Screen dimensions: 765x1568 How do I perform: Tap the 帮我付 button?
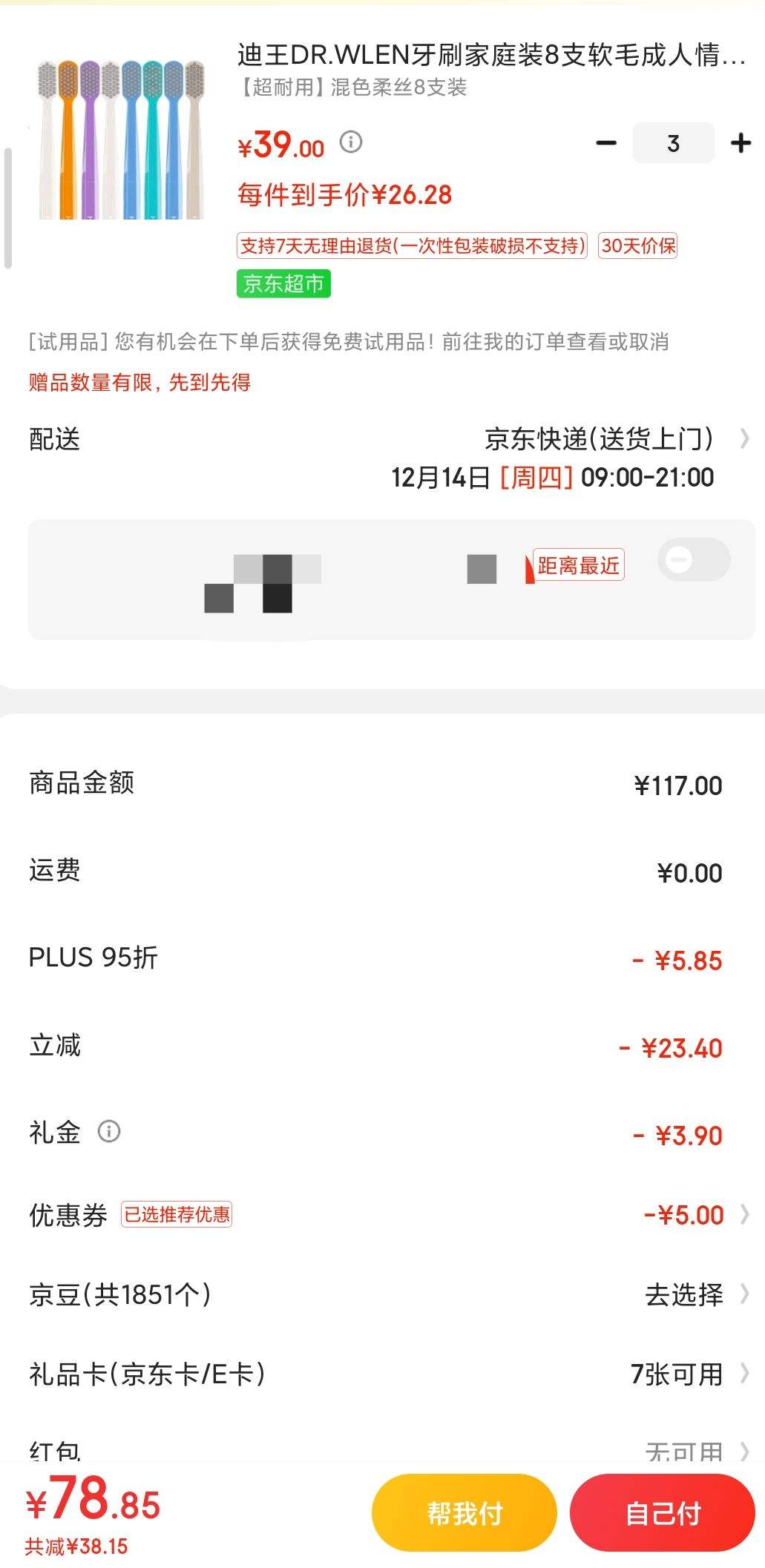[464, 1512]
